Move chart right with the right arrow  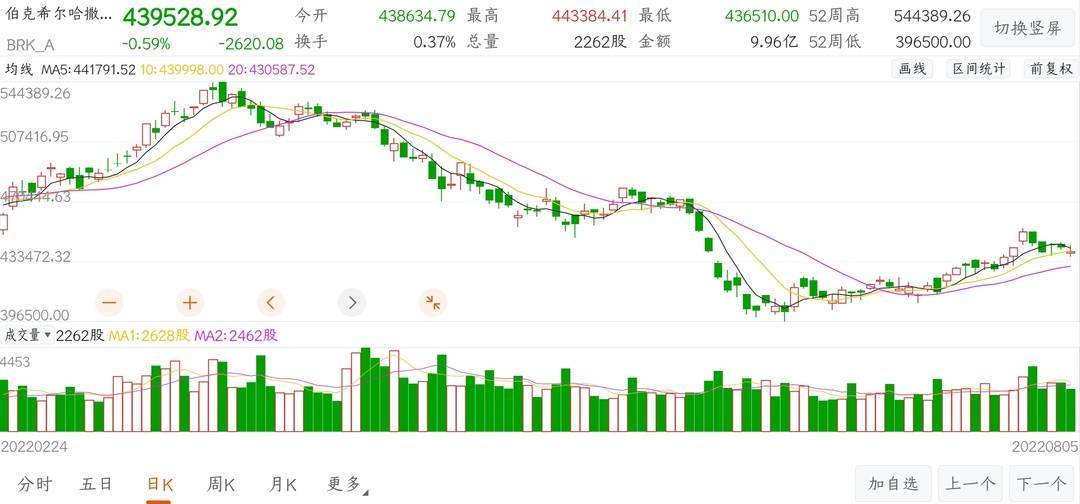[x=351, y=302]
